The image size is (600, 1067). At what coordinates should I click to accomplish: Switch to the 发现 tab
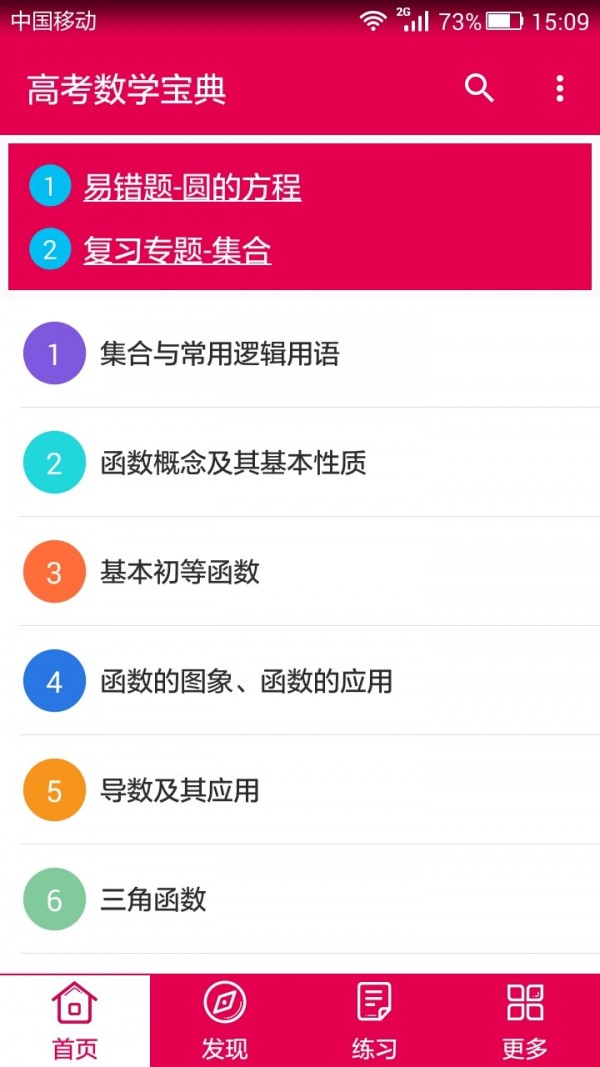click(x=224, y=1020)
